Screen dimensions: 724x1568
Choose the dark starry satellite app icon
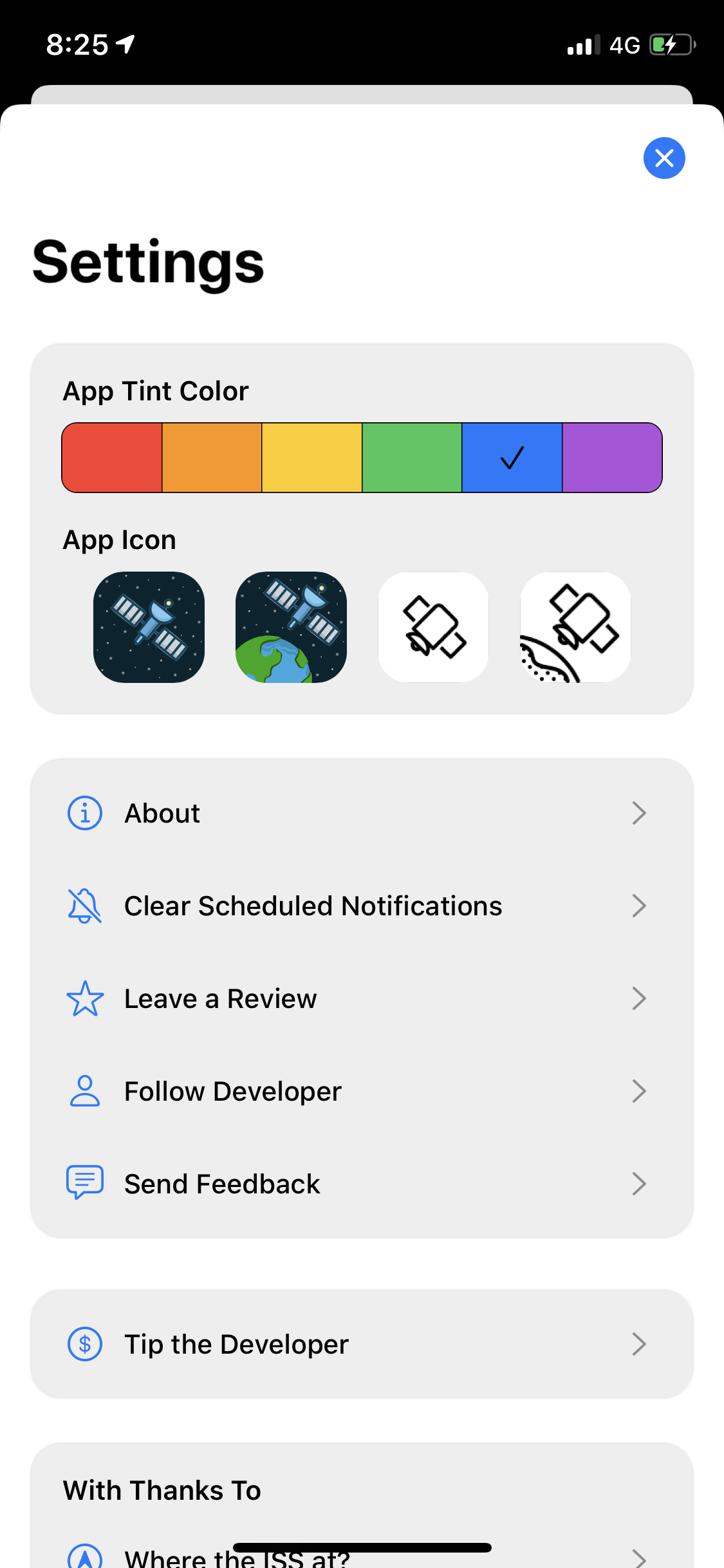tap(149, 627)
